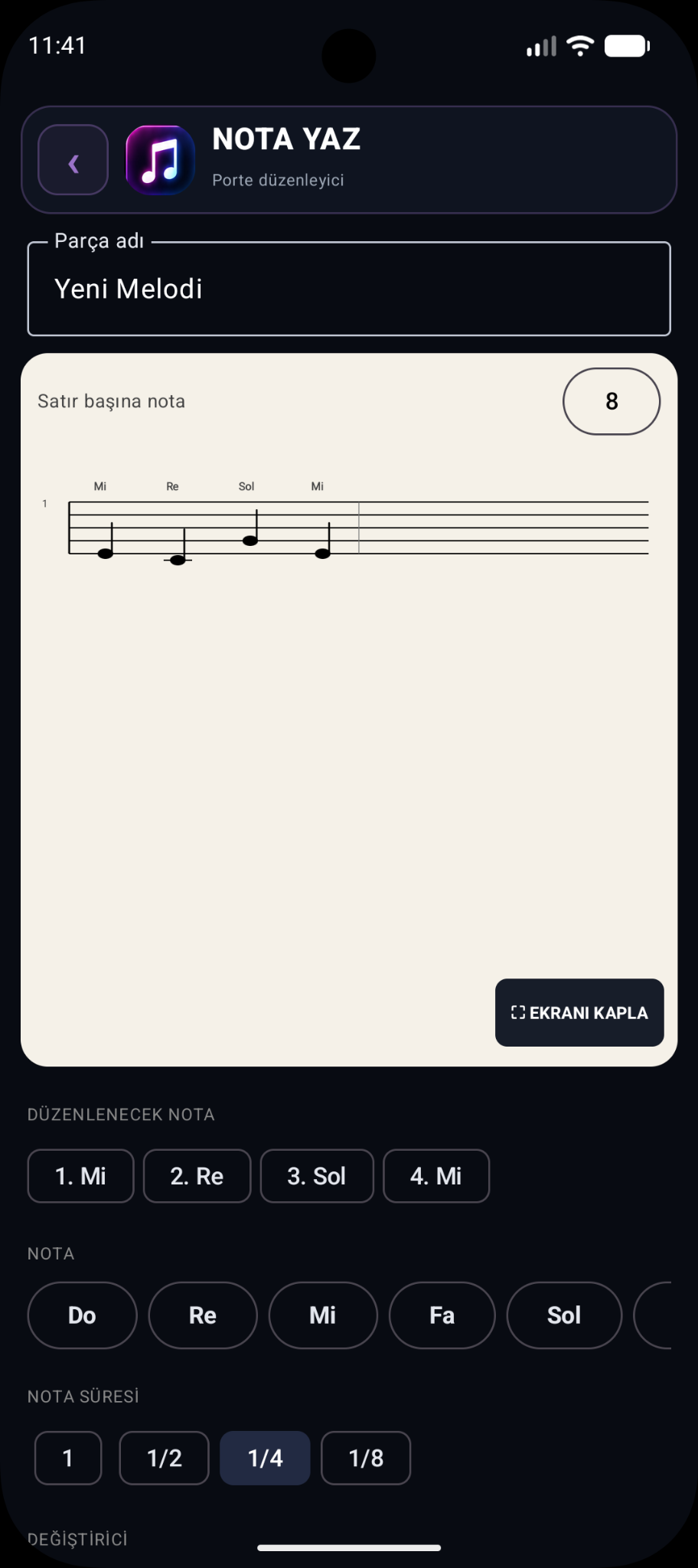Pick the Sol pitch chip

point(564,1315)
